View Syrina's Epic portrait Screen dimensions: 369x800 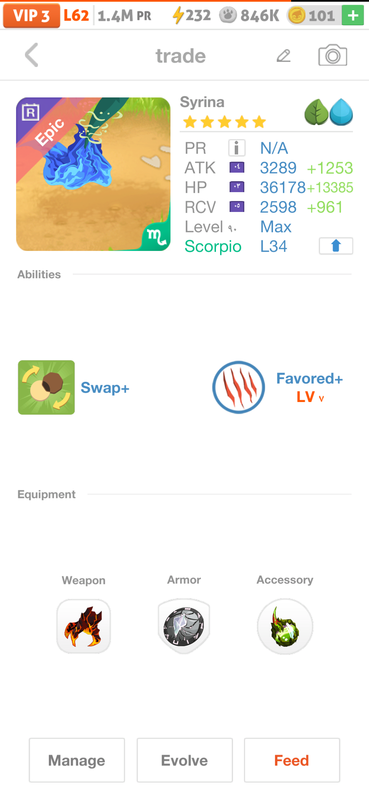(93, 174)
